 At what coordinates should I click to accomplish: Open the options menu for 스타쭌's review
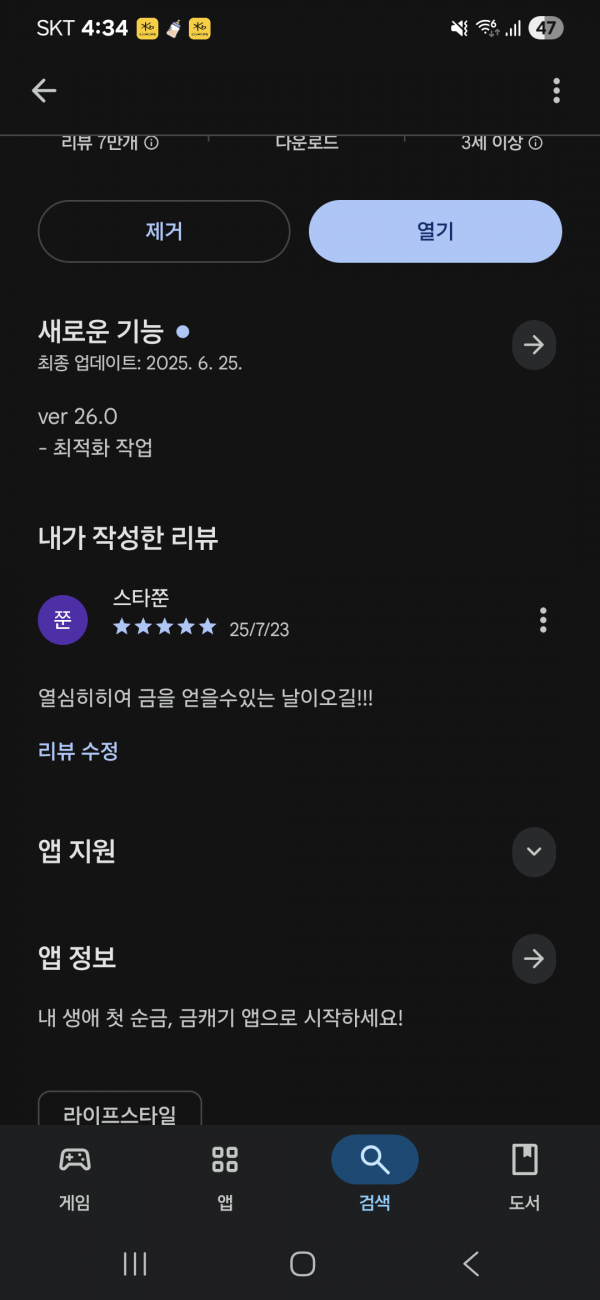click(543, 620)
